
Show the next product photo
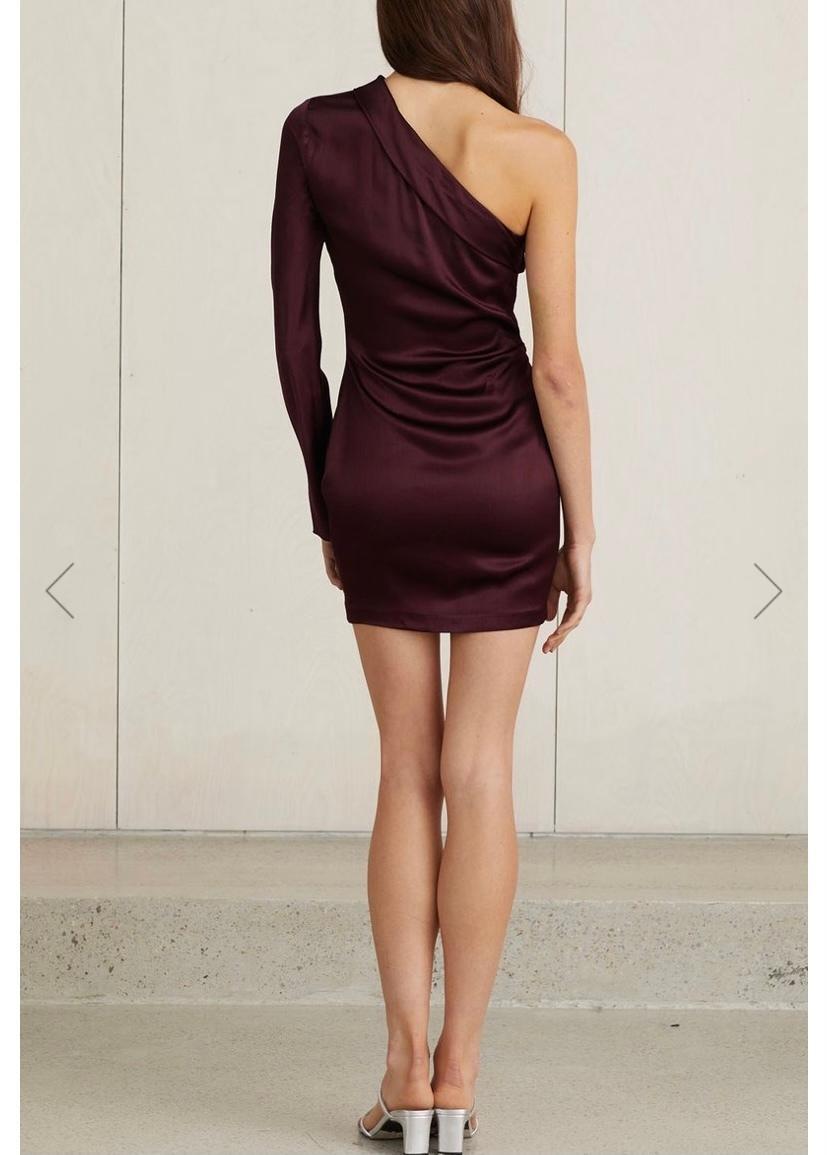tap(767, 590)
